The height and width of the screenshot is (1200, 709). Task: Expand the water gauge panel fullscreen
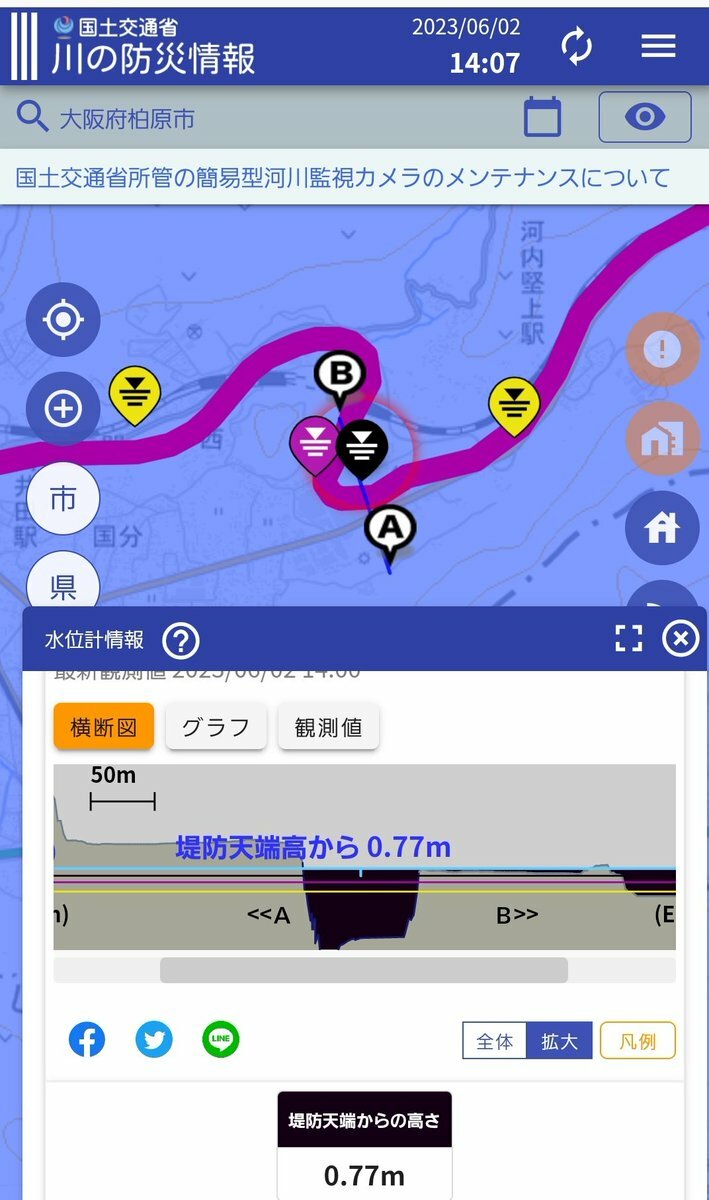628,639
